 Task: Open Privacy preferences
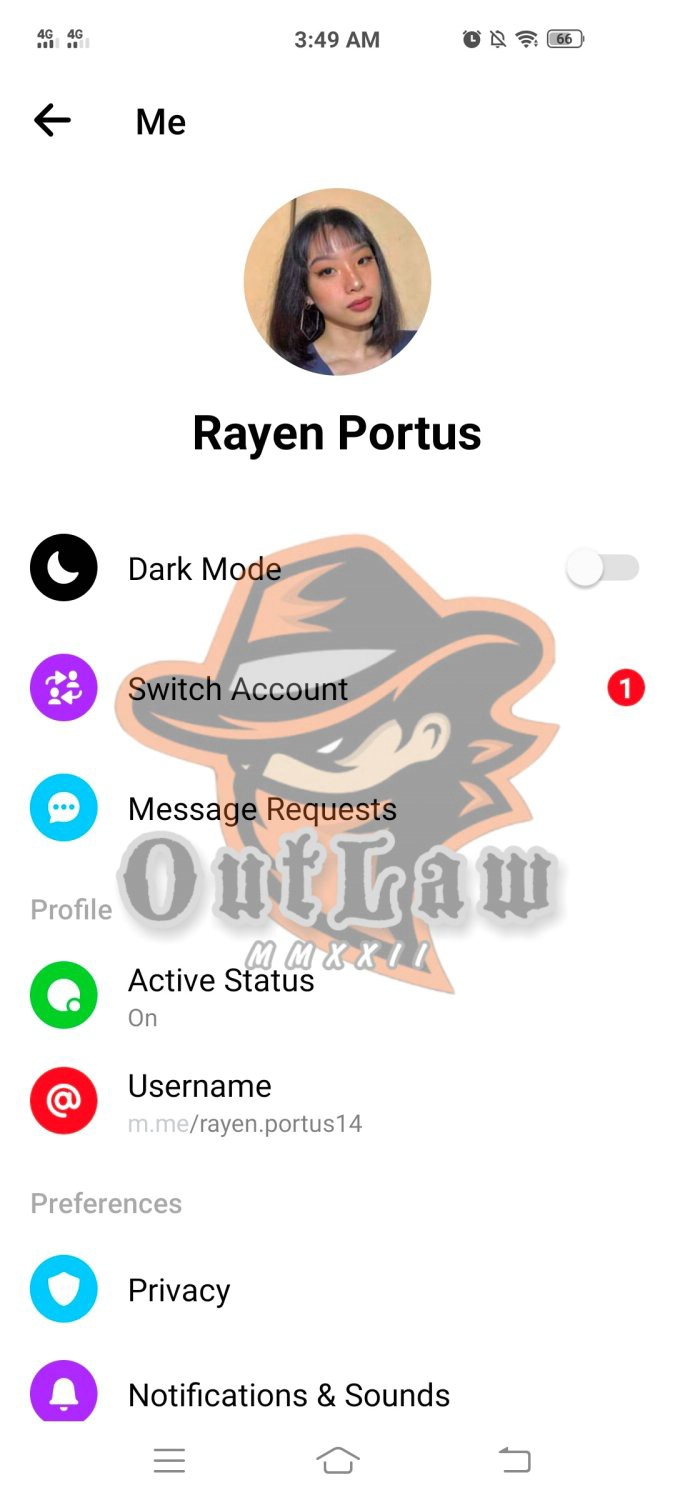pyautogui.click(x=337, y=1290)
